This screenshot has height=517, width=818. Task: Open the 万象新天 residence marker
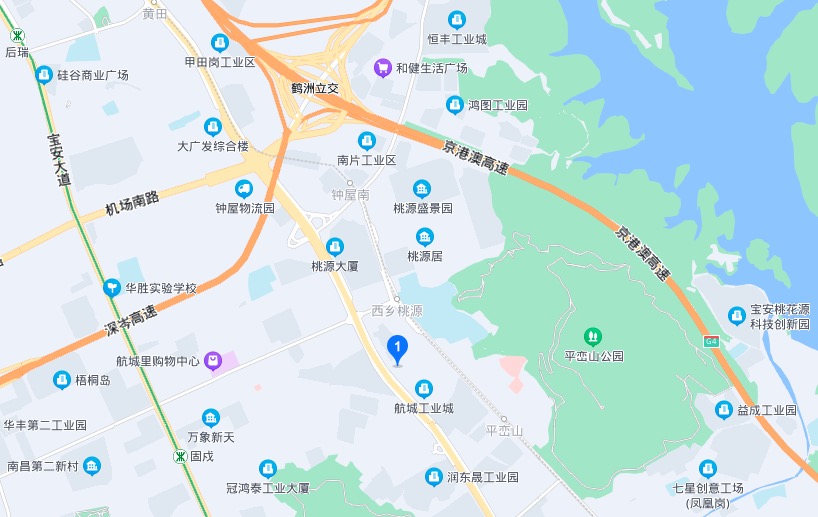[210, 418]
